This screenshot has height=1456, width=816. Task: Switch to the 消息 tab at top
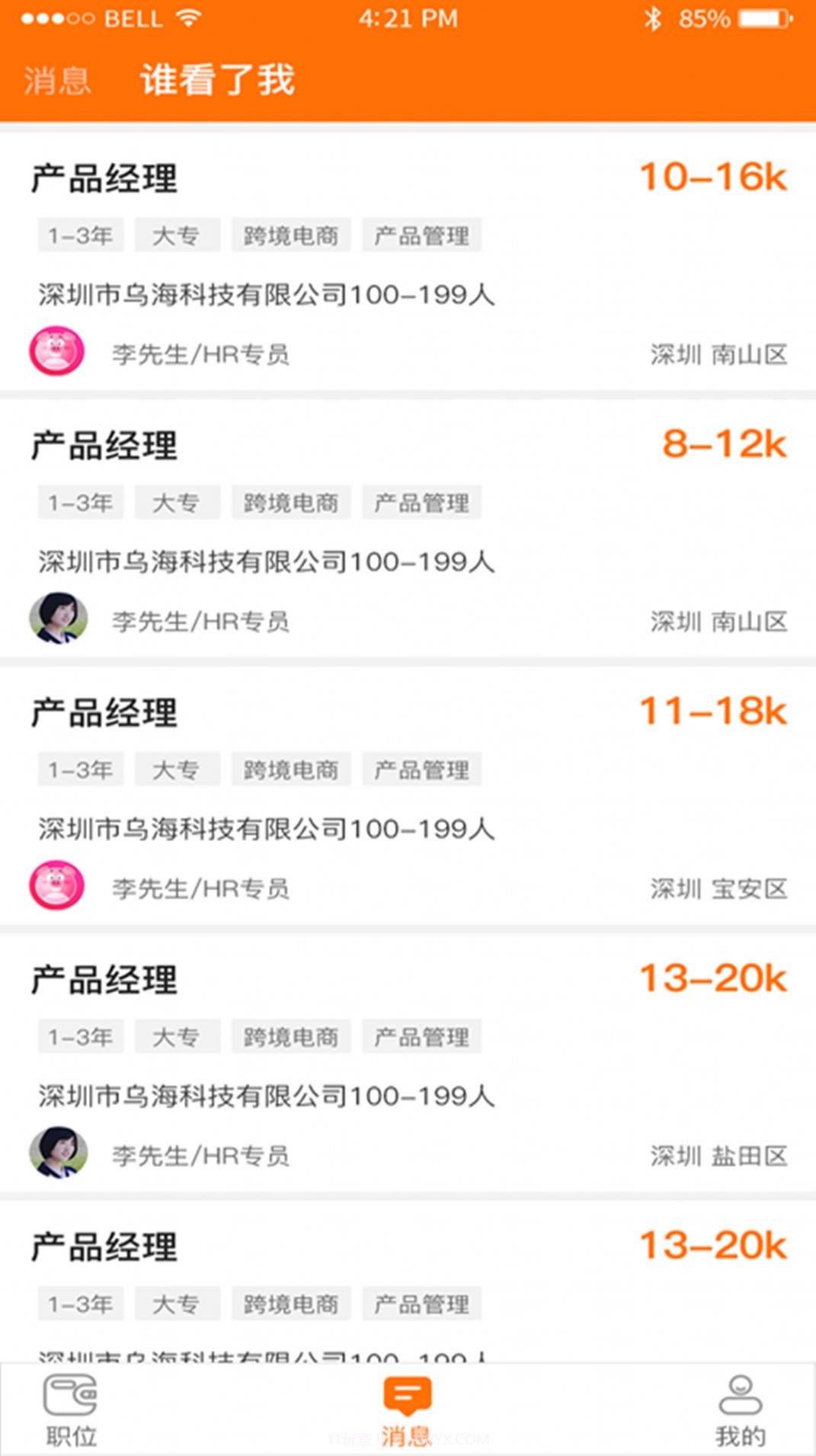tap(57, 80)
